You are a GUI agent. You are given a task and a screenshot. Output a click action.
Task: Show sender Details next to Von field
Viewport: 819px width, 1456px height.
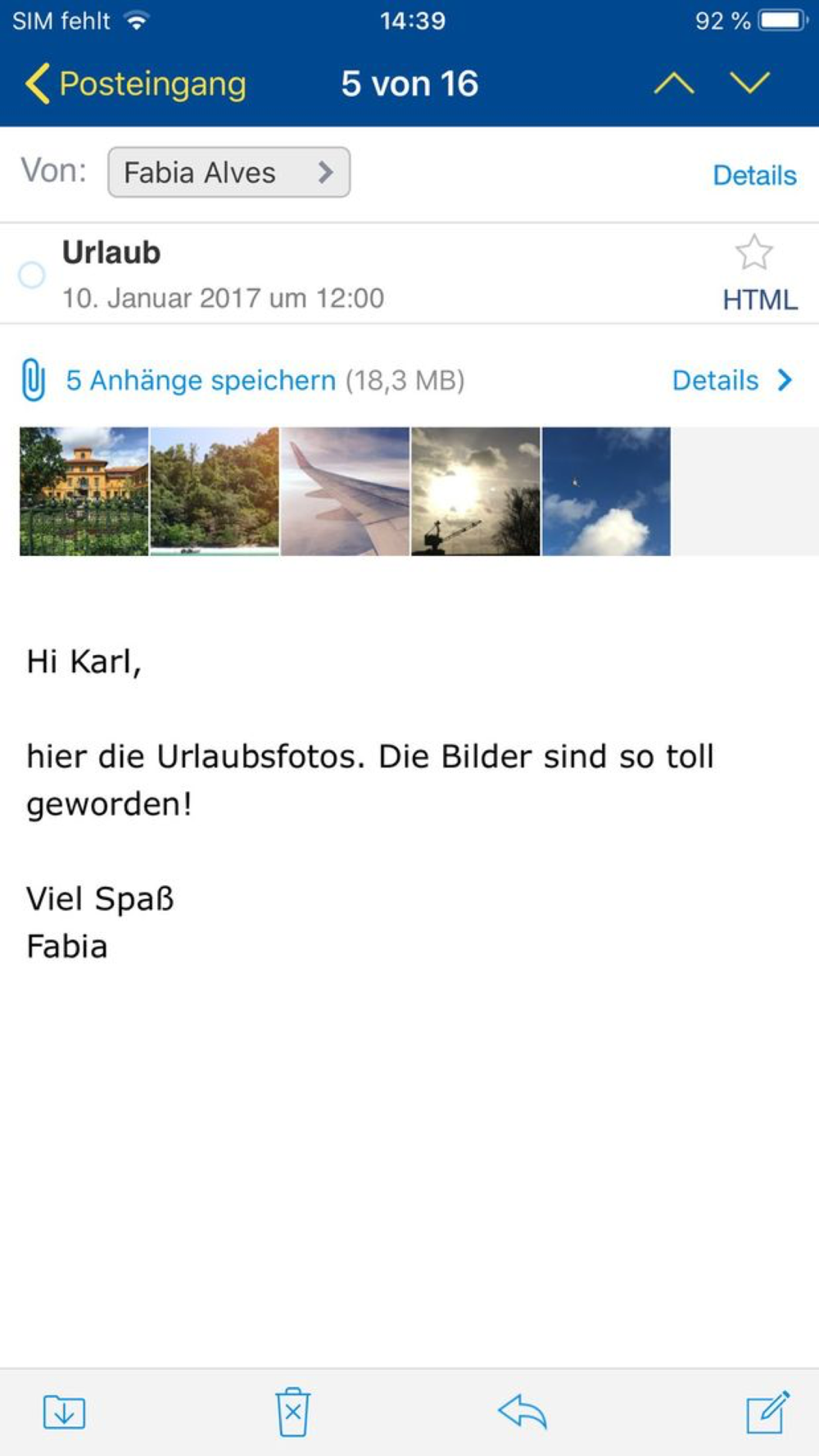point(754,174)
